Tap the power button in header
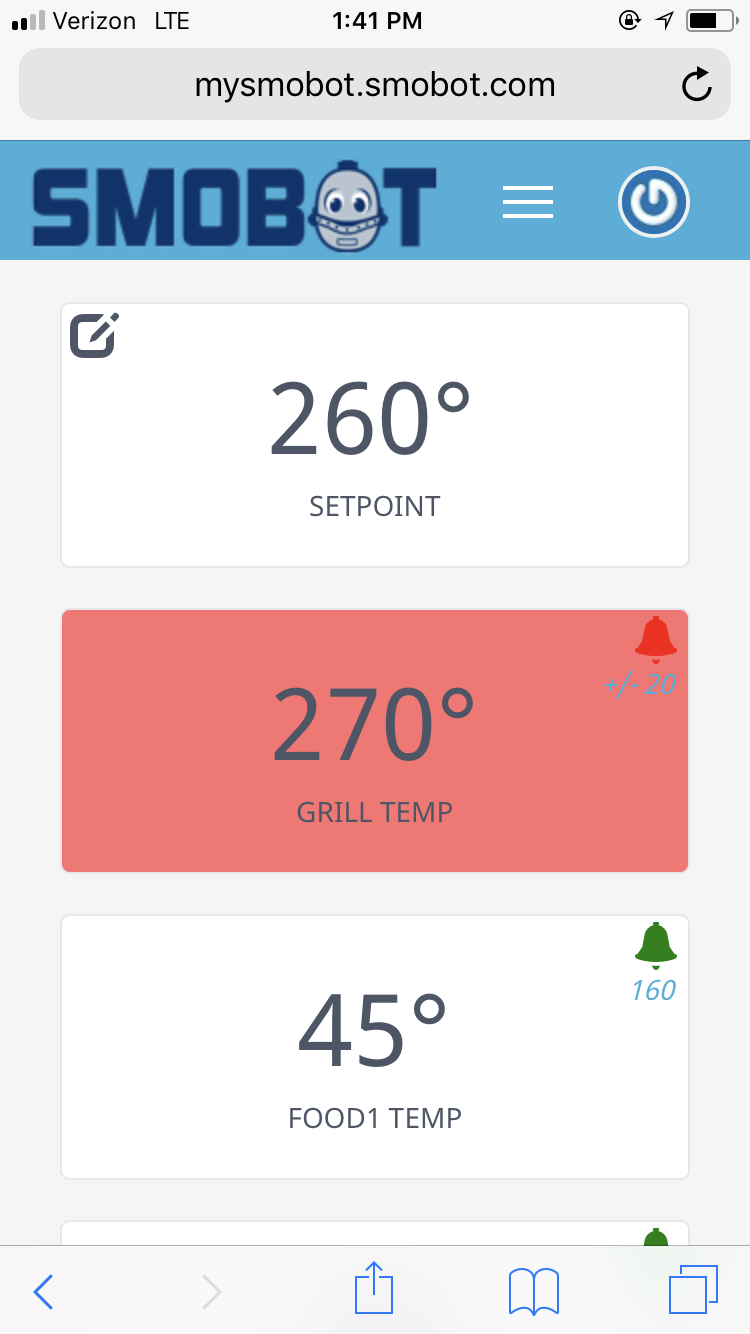750x1334 pixels. tap(653, 202)
